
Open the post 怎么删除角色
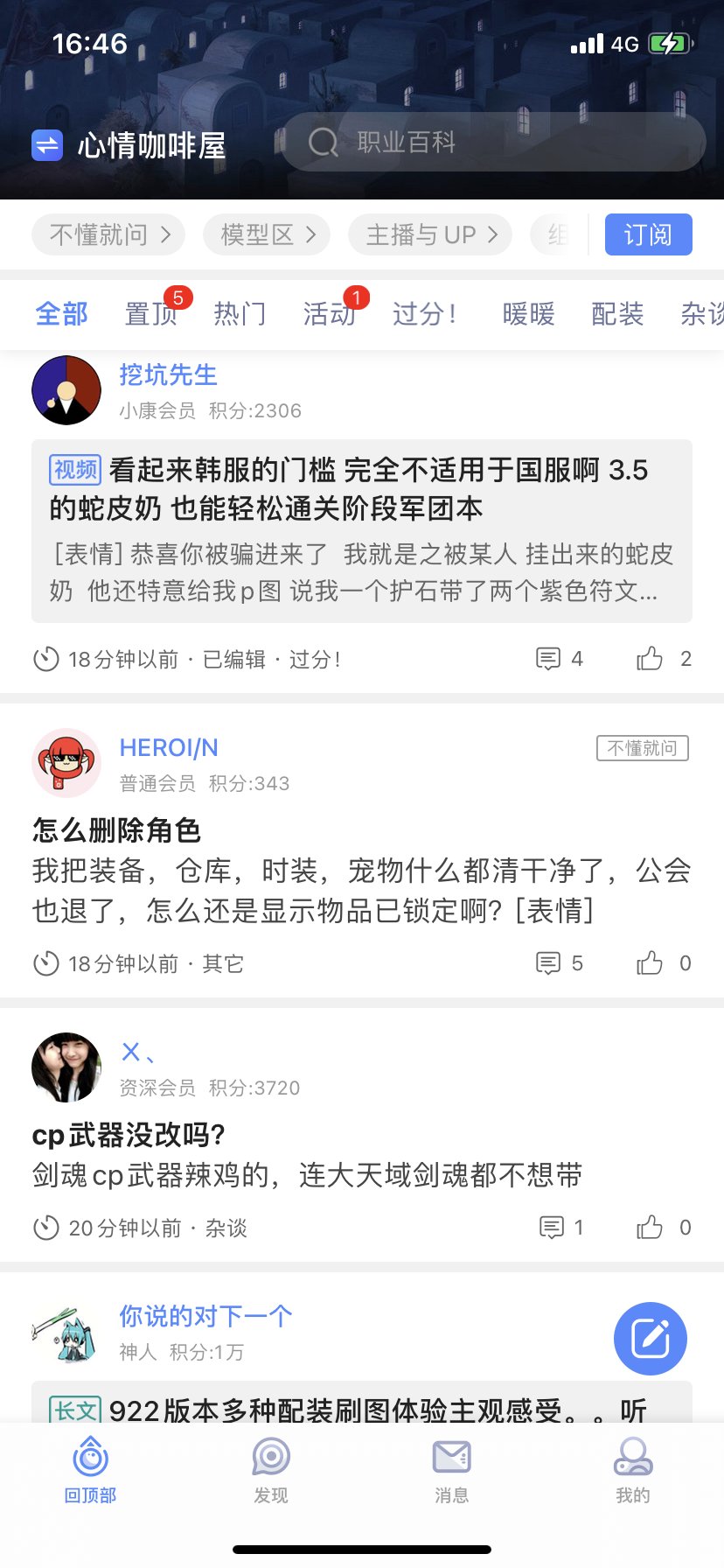tap(117, 829)
